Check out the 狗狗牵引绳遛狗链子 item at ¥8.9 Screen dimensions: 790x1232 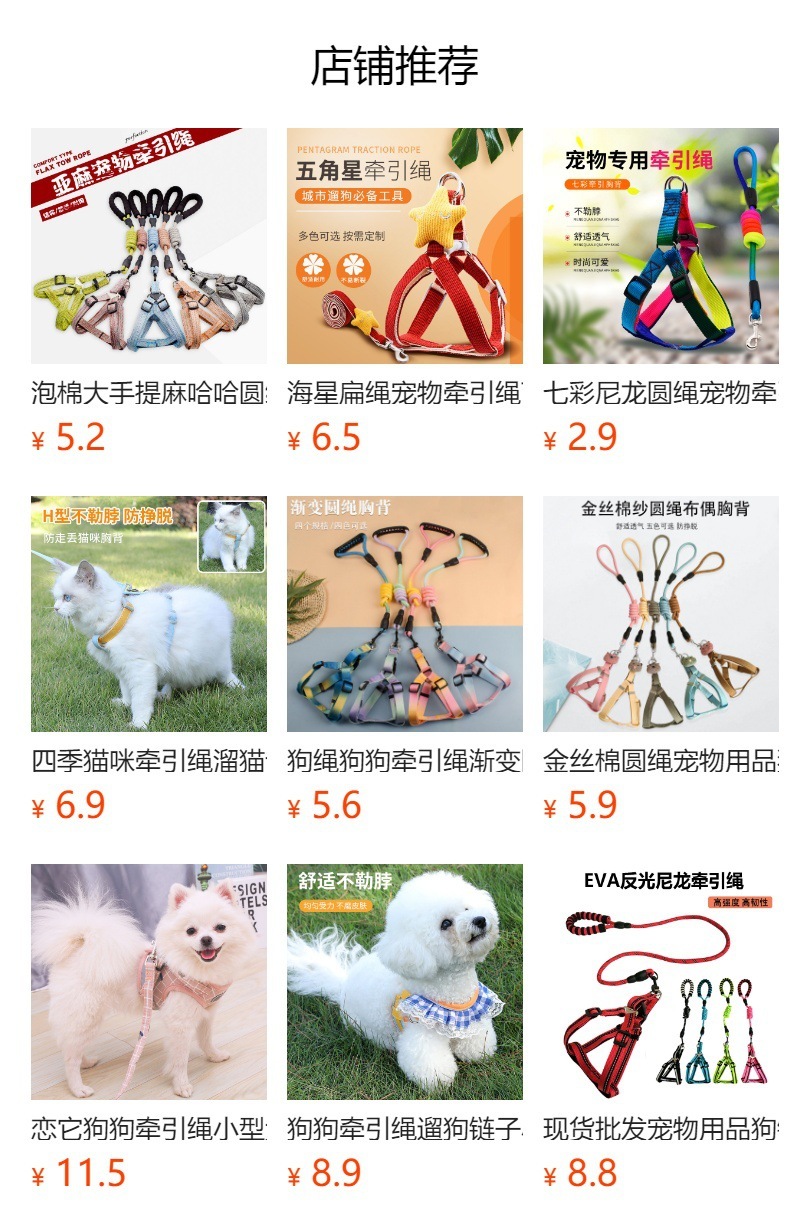click(404, 982)
